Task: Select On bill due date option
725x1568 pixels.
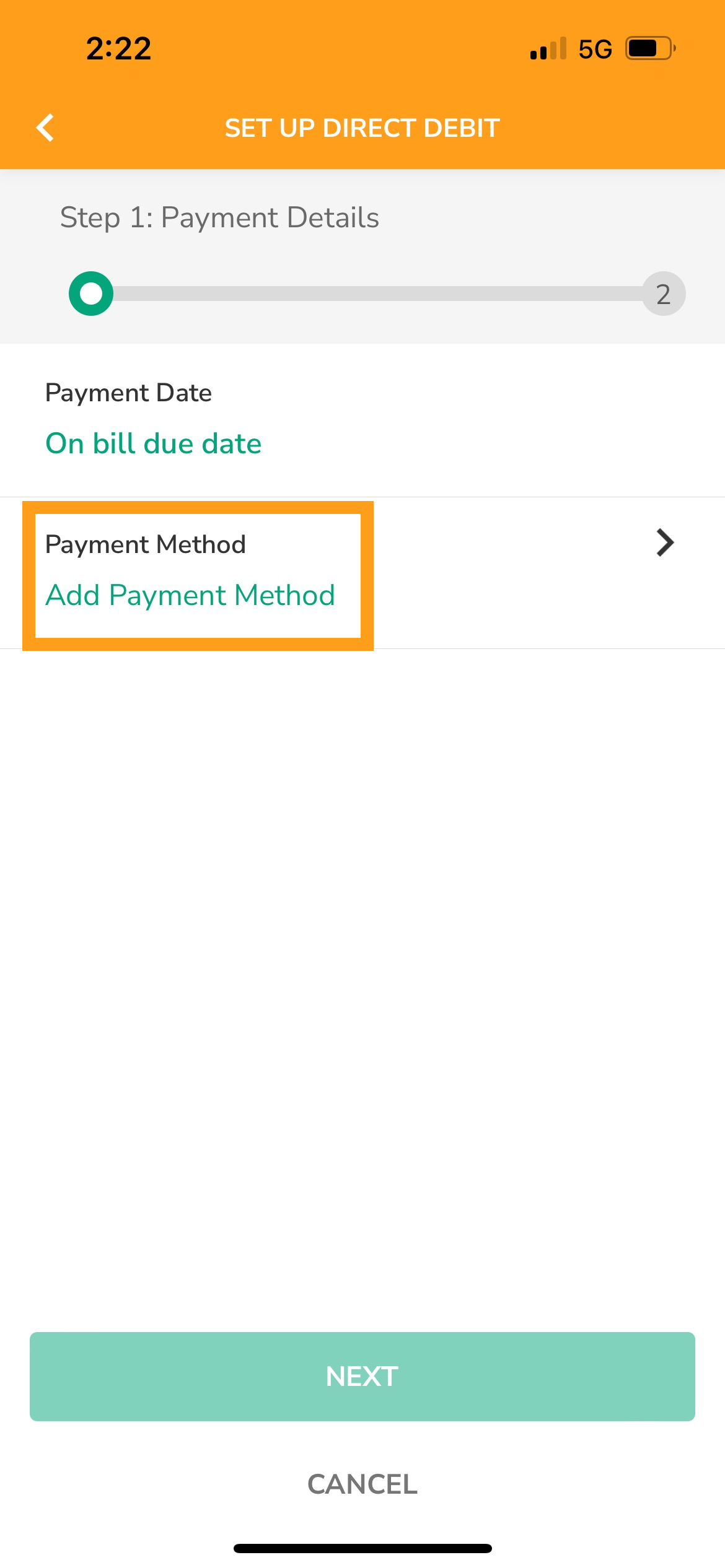Action: click(153, 443)
